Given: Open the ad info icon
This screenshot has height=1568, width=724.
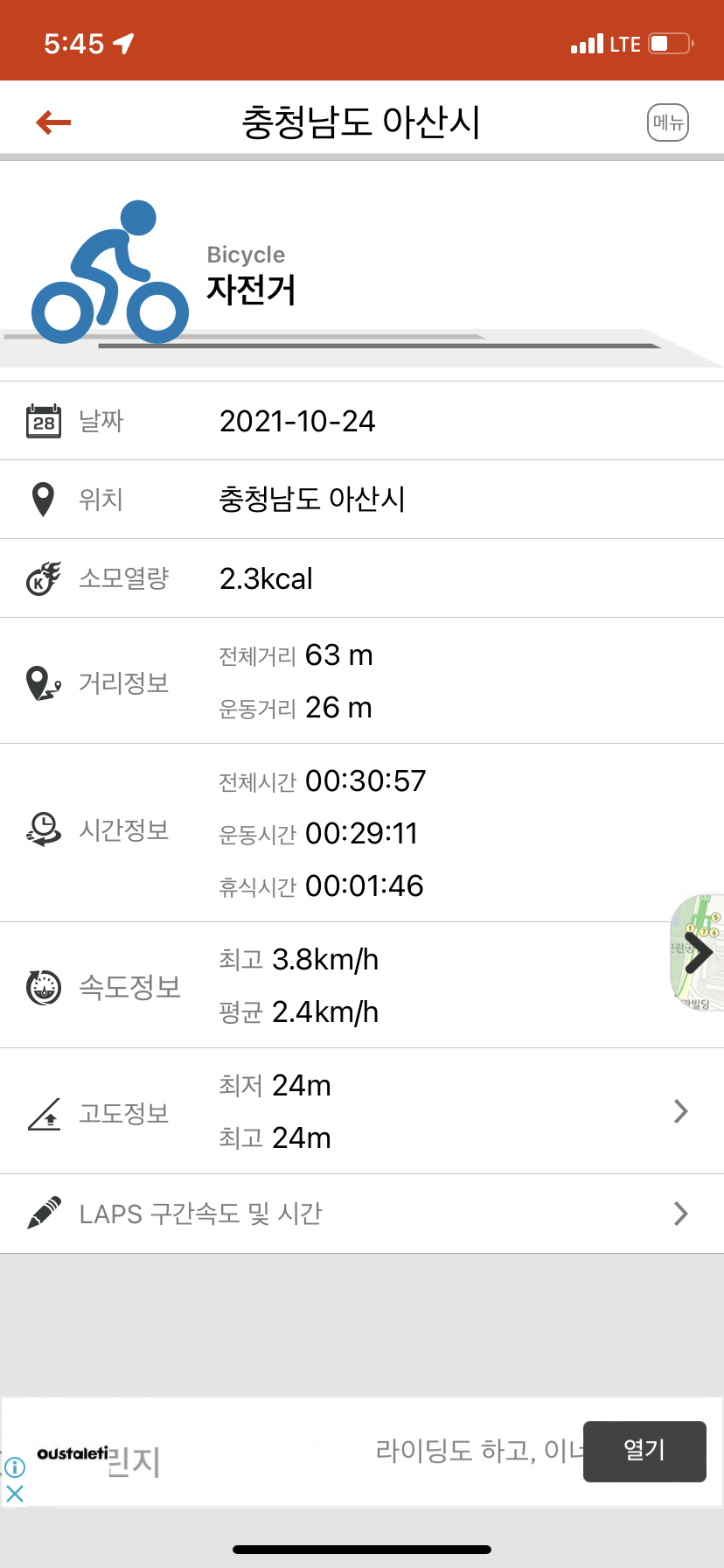Looking at the screenshot, I should click(x=15, y=1467).
